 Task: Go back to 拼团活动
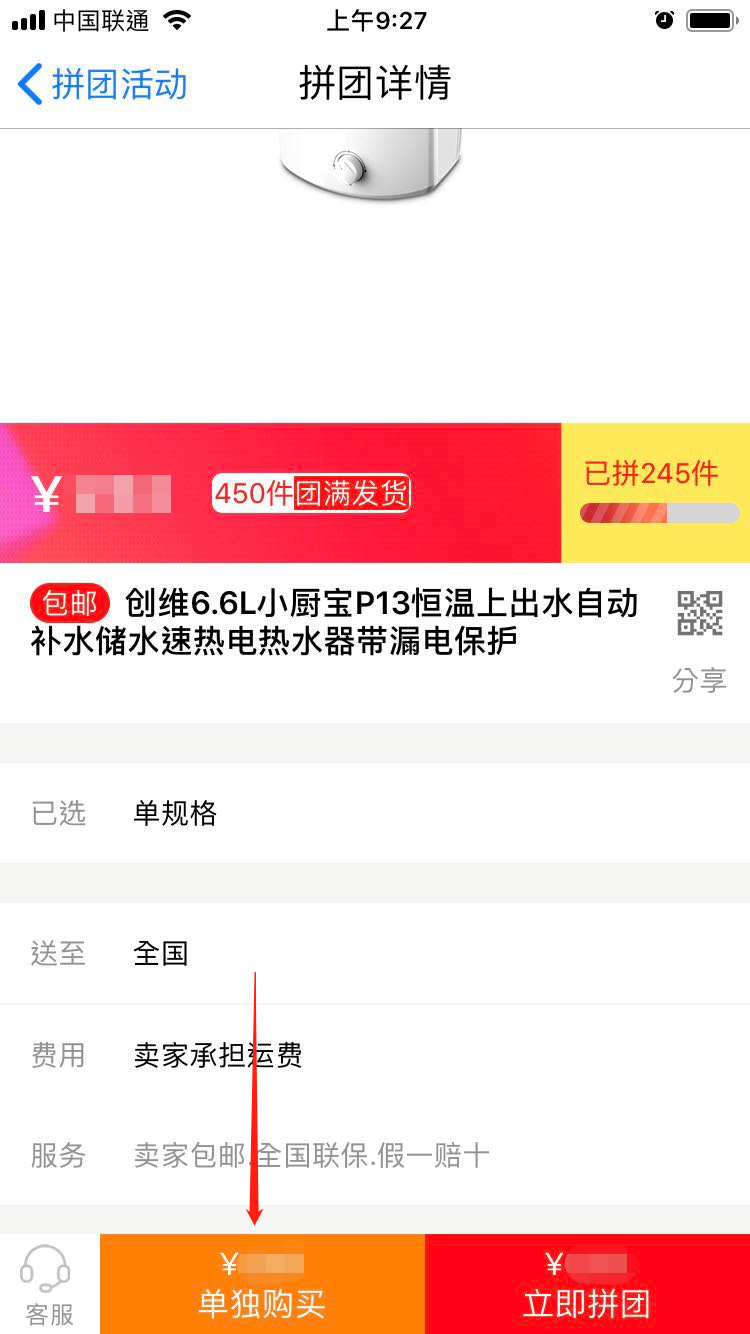(x=102, y=84)
